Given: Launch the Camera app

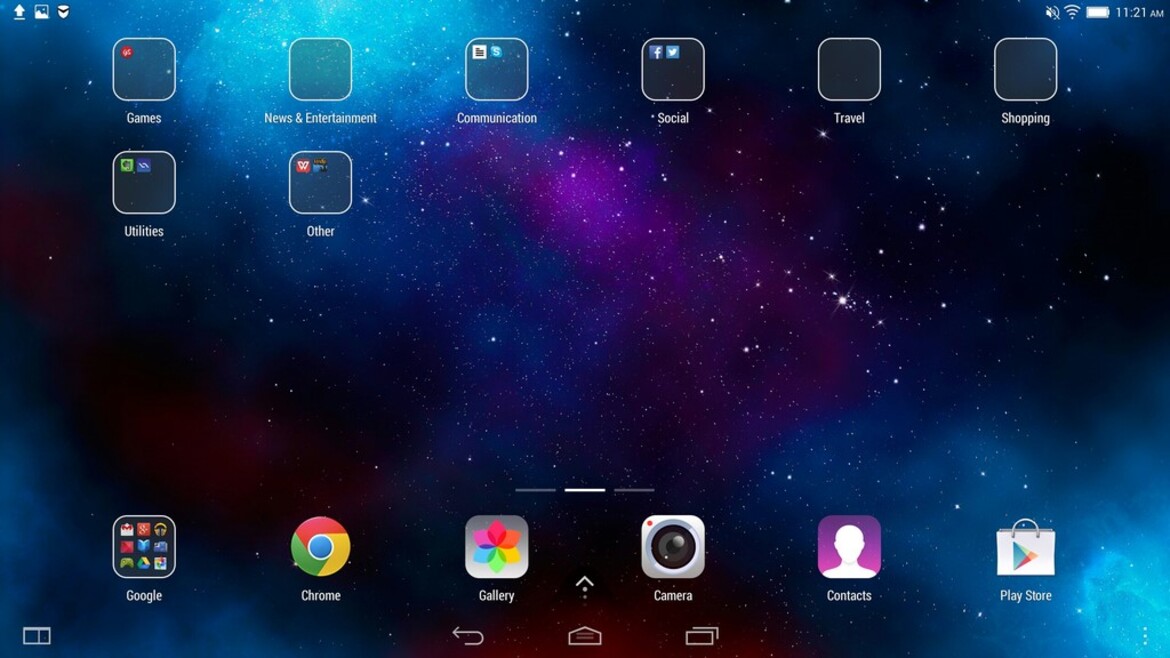Looking at the screenshot, I should click(673, 547).
